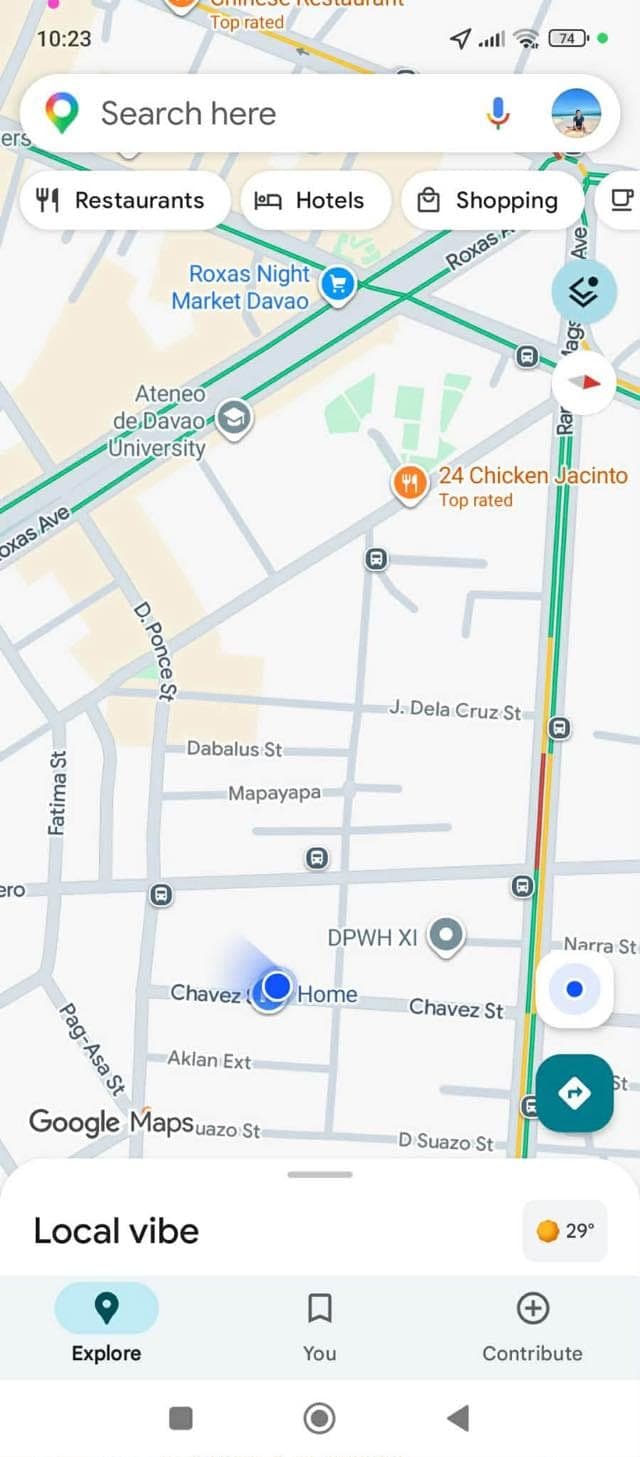Filter map by Restaurants chip
This screenshot has height=1457, width=640.
click(120, 201)
